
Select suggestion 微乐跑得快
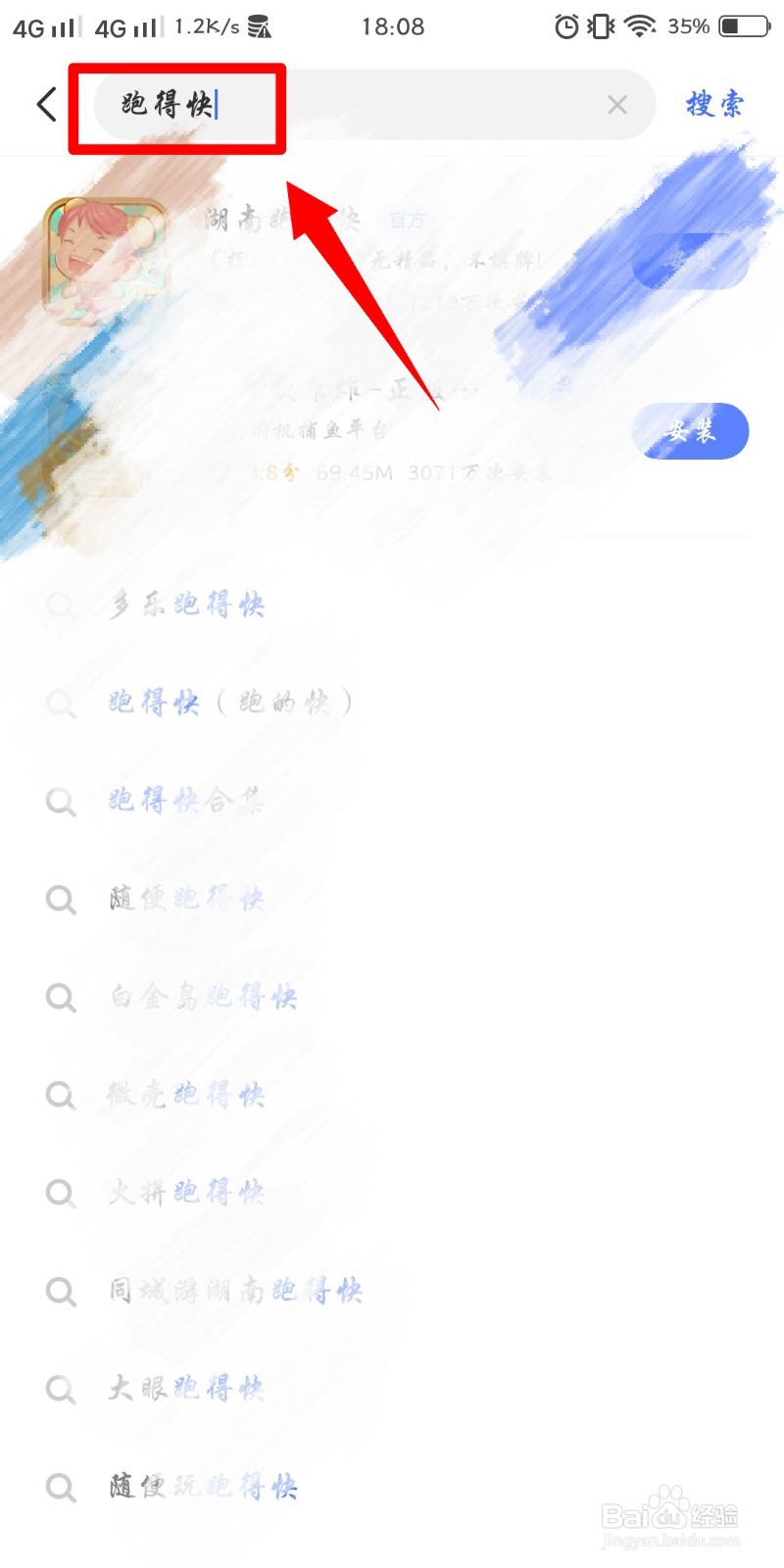point(186,1096)
